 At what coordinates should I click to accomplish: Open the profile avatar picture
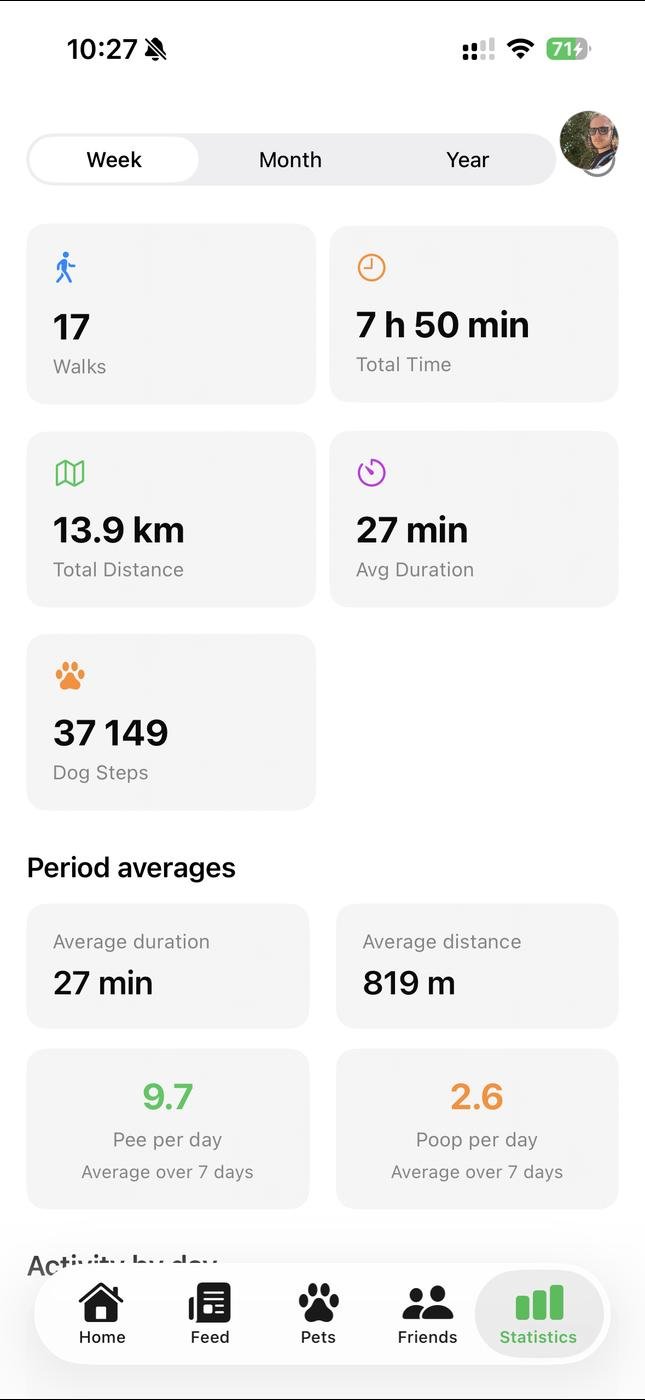point(588,142)
